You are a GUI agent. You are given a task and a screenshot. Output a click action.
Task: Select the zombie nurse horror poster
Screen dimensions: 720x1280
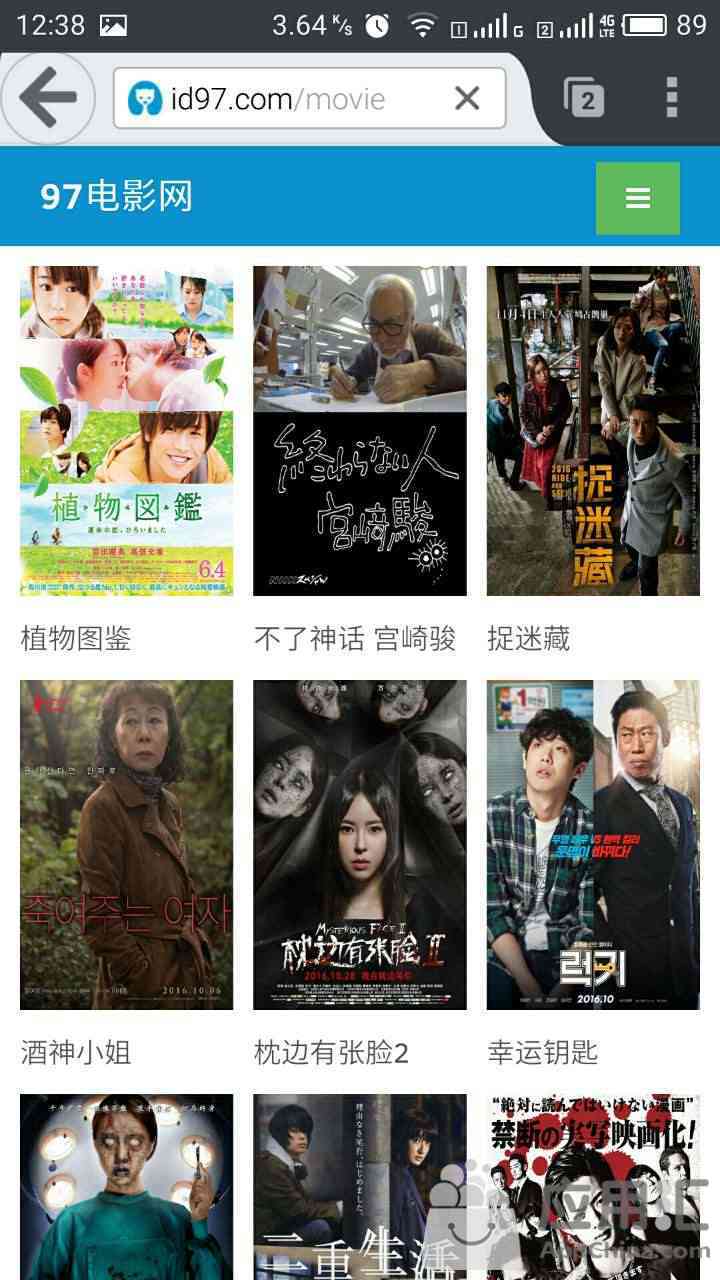pyautogui.click(x=126, y=1186)
